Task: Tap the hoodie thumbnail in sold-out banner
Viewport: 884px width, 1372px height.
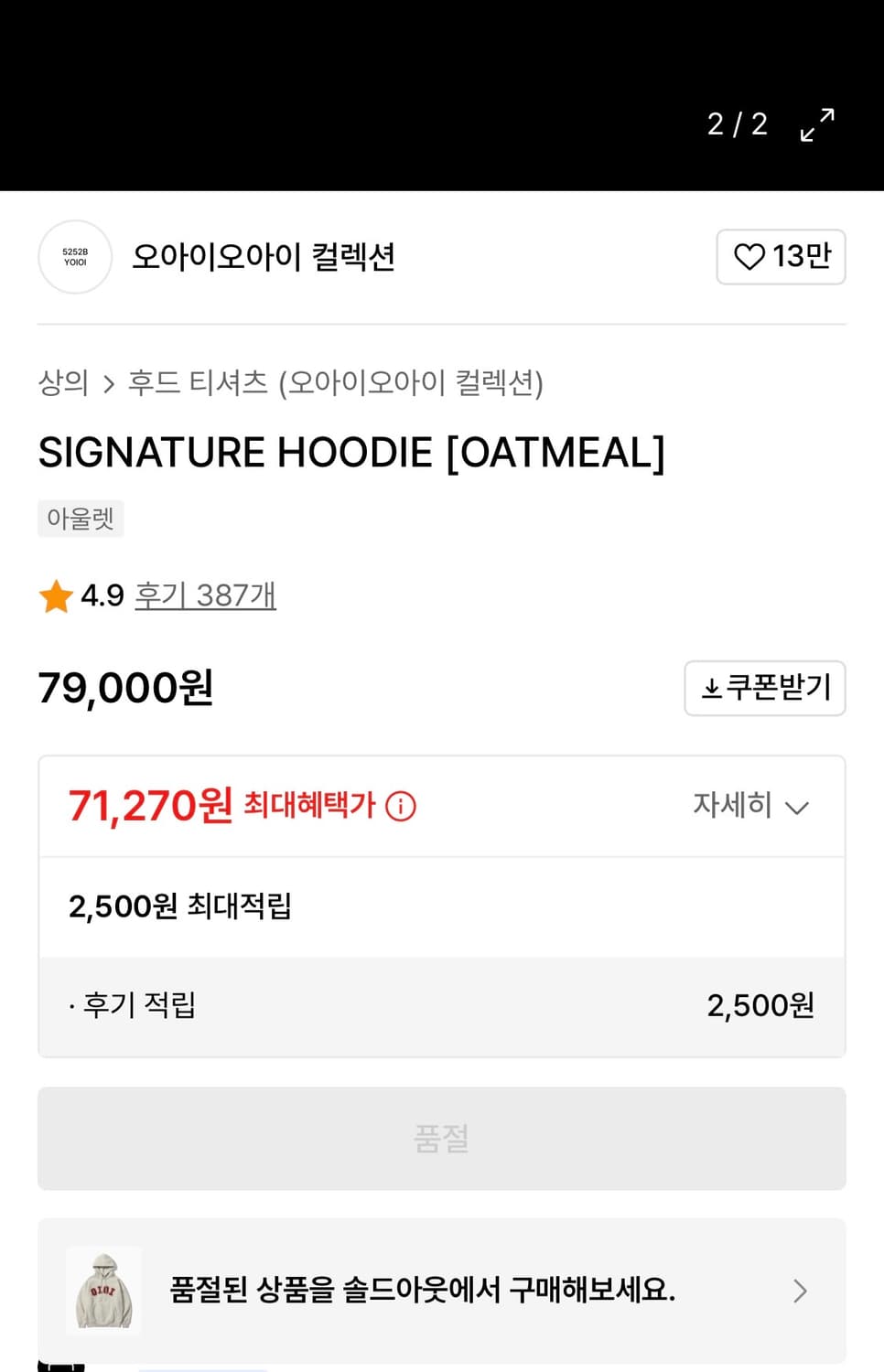Action: [102, 1292]
